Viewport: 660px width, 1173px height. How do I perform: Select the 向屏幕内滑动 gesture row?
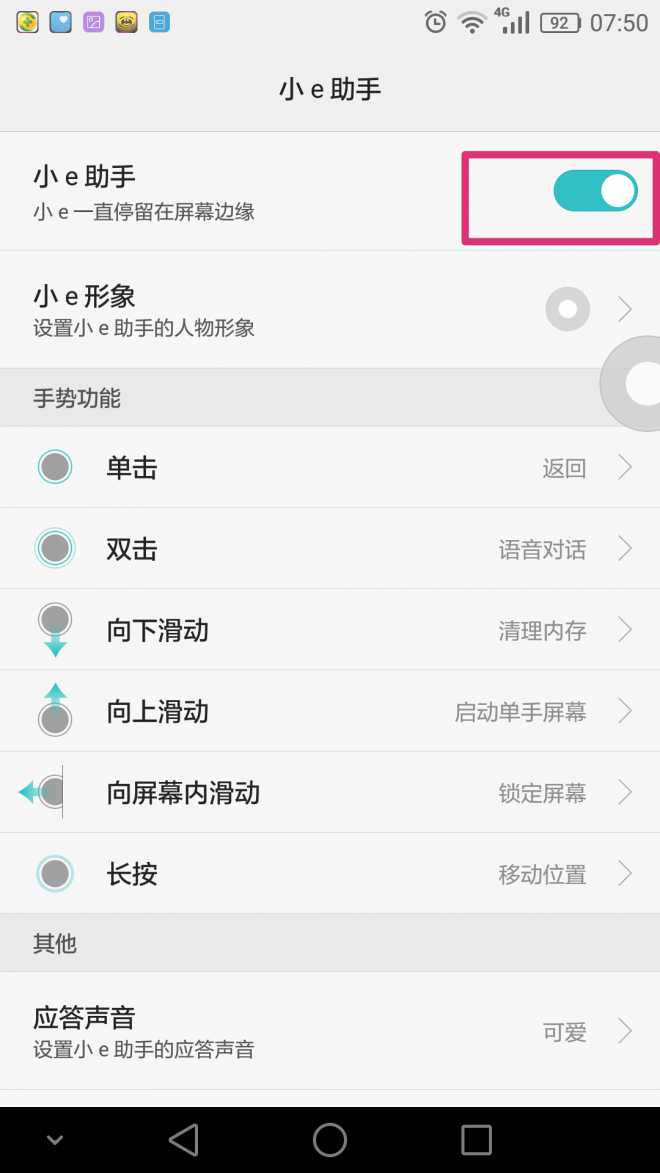[330, 793]
